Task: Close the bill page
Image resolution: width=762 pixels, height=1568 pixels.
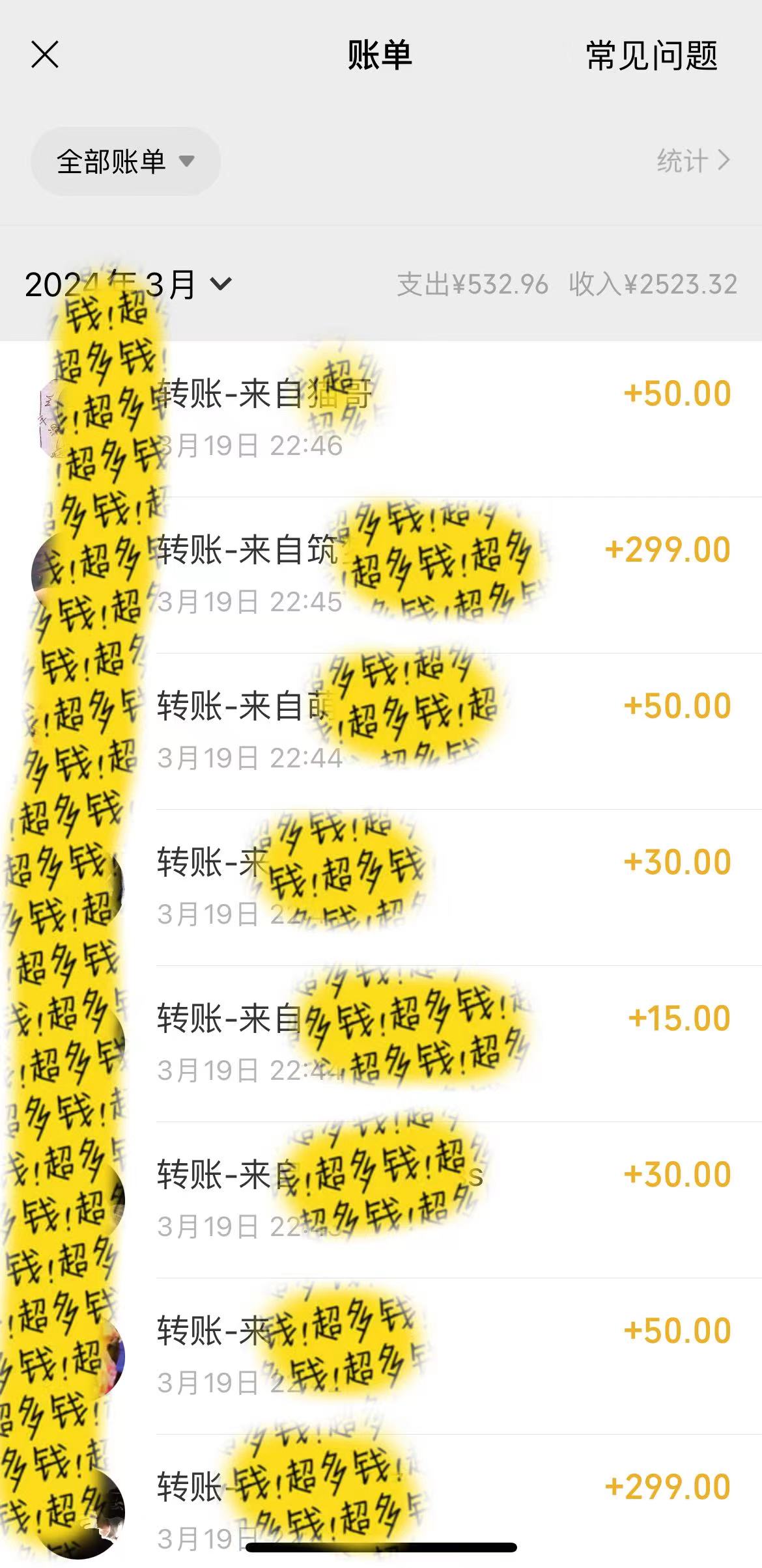Action: click(x=45, y=55)
